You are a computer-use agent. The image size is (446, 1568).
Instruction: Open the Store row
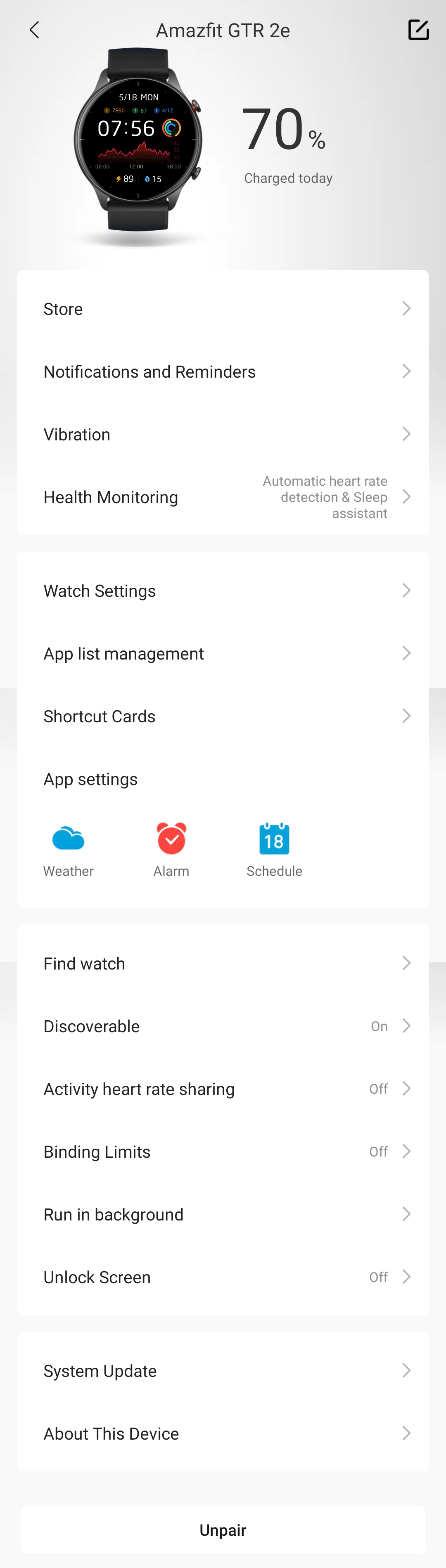[x=223, y=309]
